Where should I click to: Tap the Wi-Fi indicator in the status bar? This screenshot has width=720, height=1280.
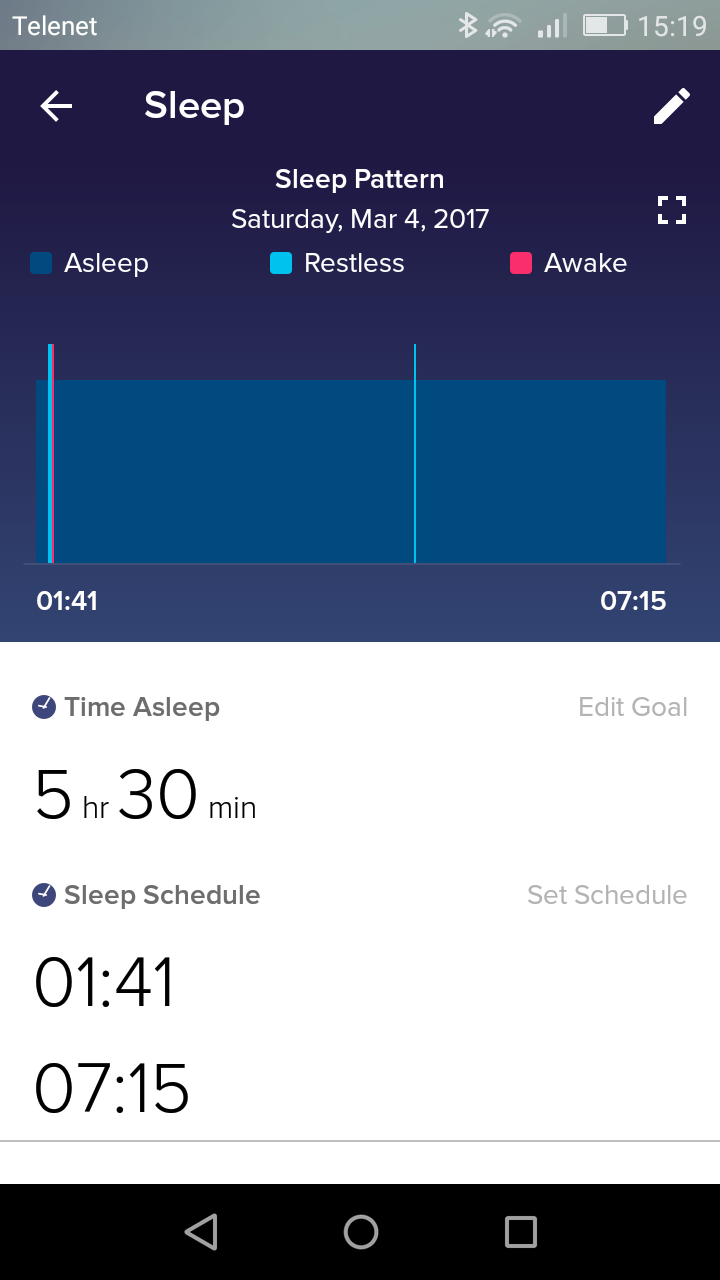pyautogui.click(x=503, y=26)
